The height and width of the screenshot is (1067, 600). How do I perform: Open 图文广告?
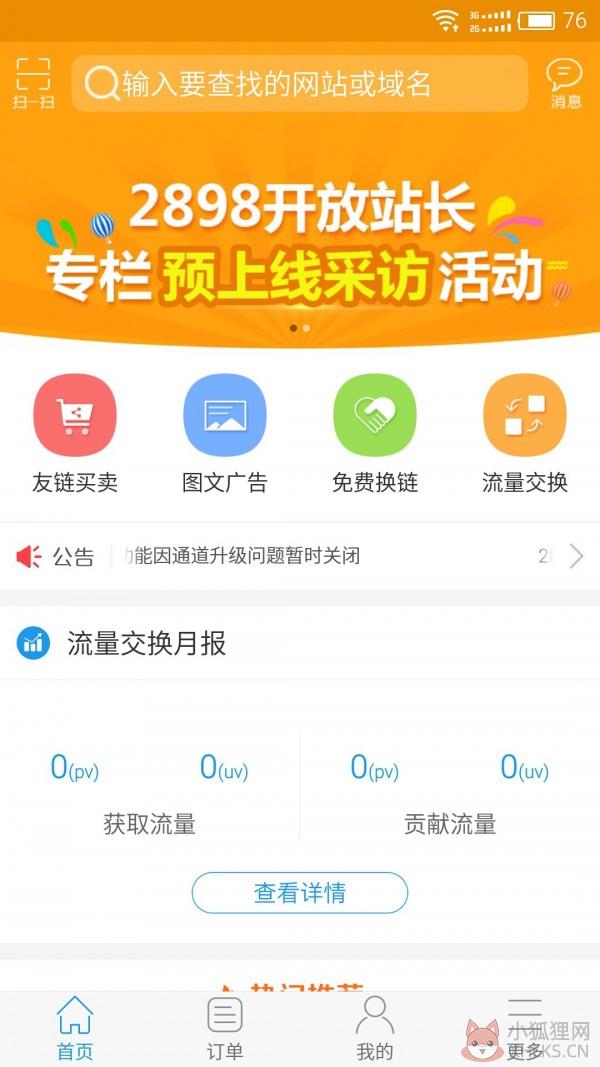click(x=225, y=434)
